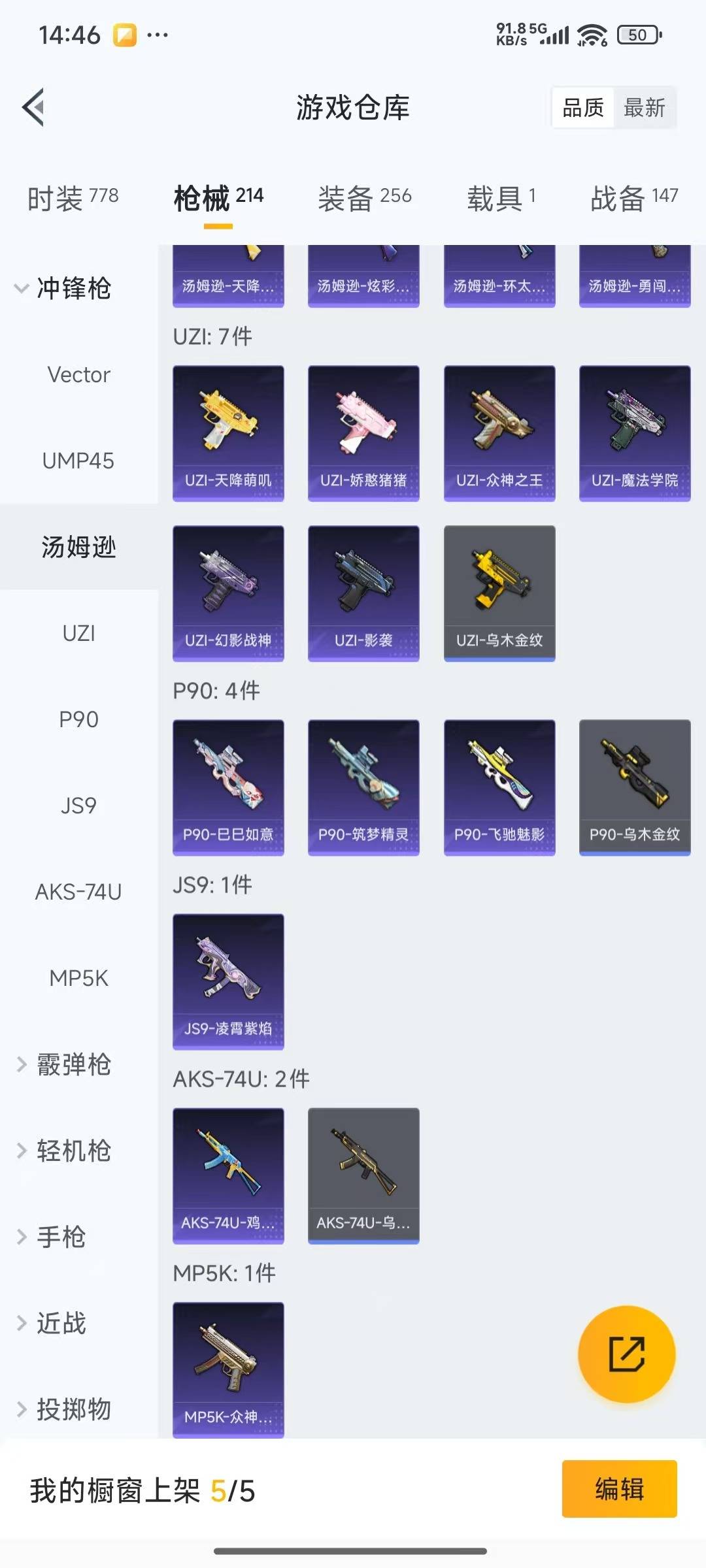Open the 载具 tab
This screenshot has height=1568, width=706.
(x=501, y=196)
